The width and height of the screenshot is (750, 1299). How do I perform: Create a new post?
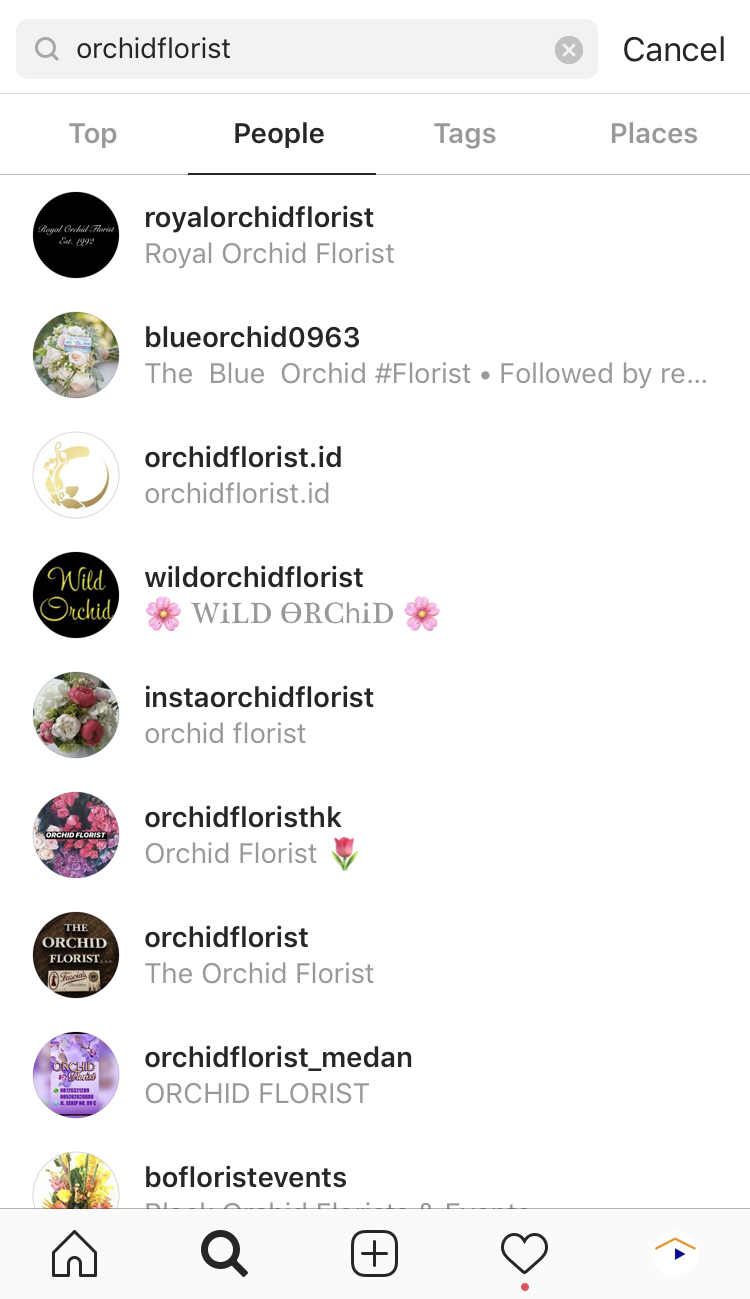(374, 1253)
